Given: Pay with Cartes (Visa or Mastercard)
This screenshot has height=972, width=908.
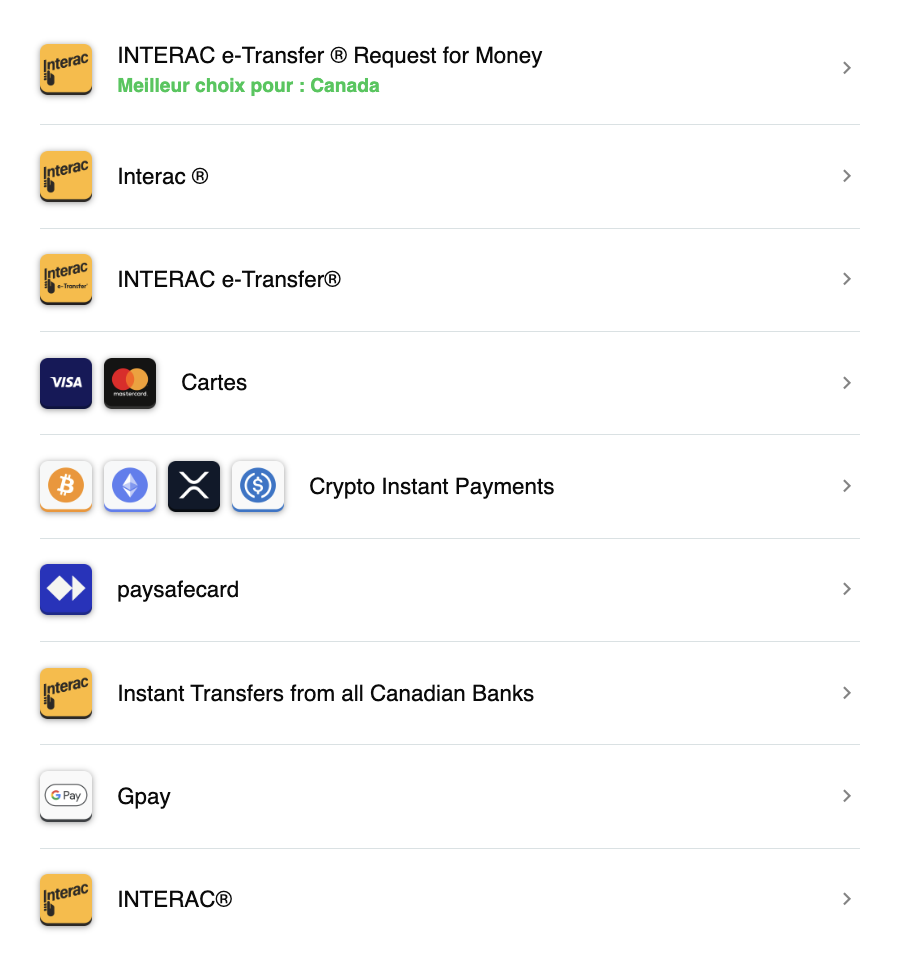Looking at the screenshot, I should (x=214, y=383).
